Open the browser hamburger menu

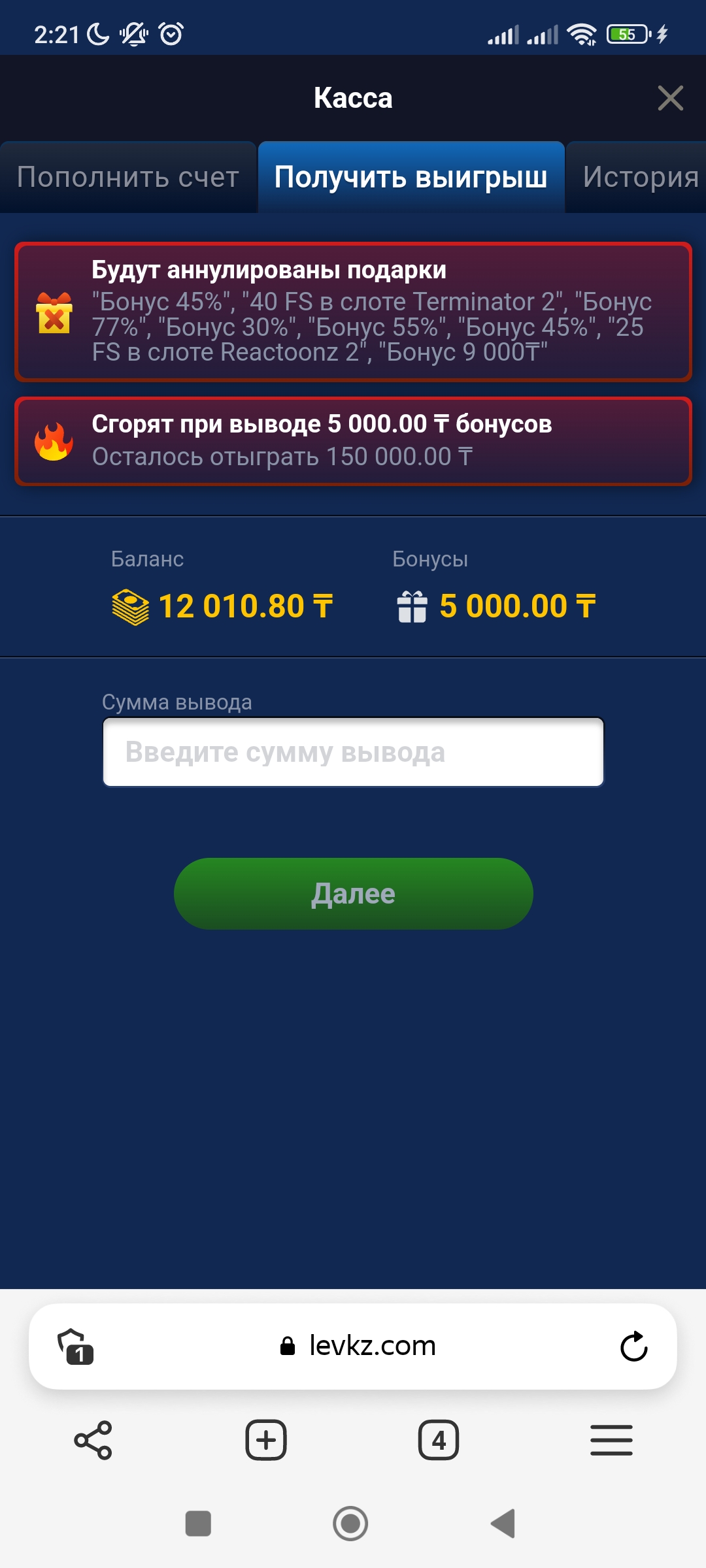point(611,1440)
